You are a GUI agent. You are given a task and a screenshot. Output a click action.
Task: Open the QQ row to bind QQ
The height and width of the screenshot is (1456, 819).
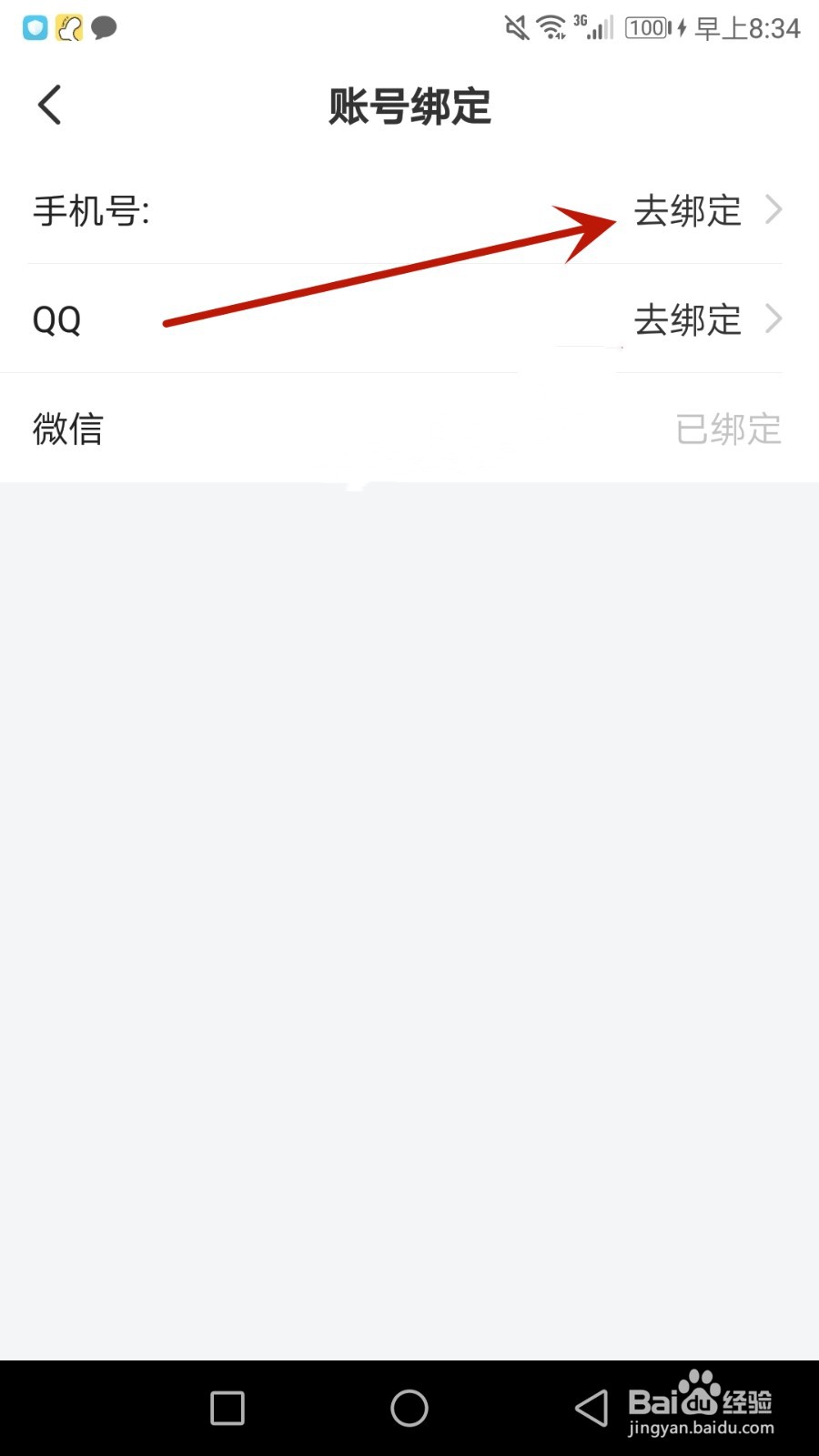click(x=409, y=318)
